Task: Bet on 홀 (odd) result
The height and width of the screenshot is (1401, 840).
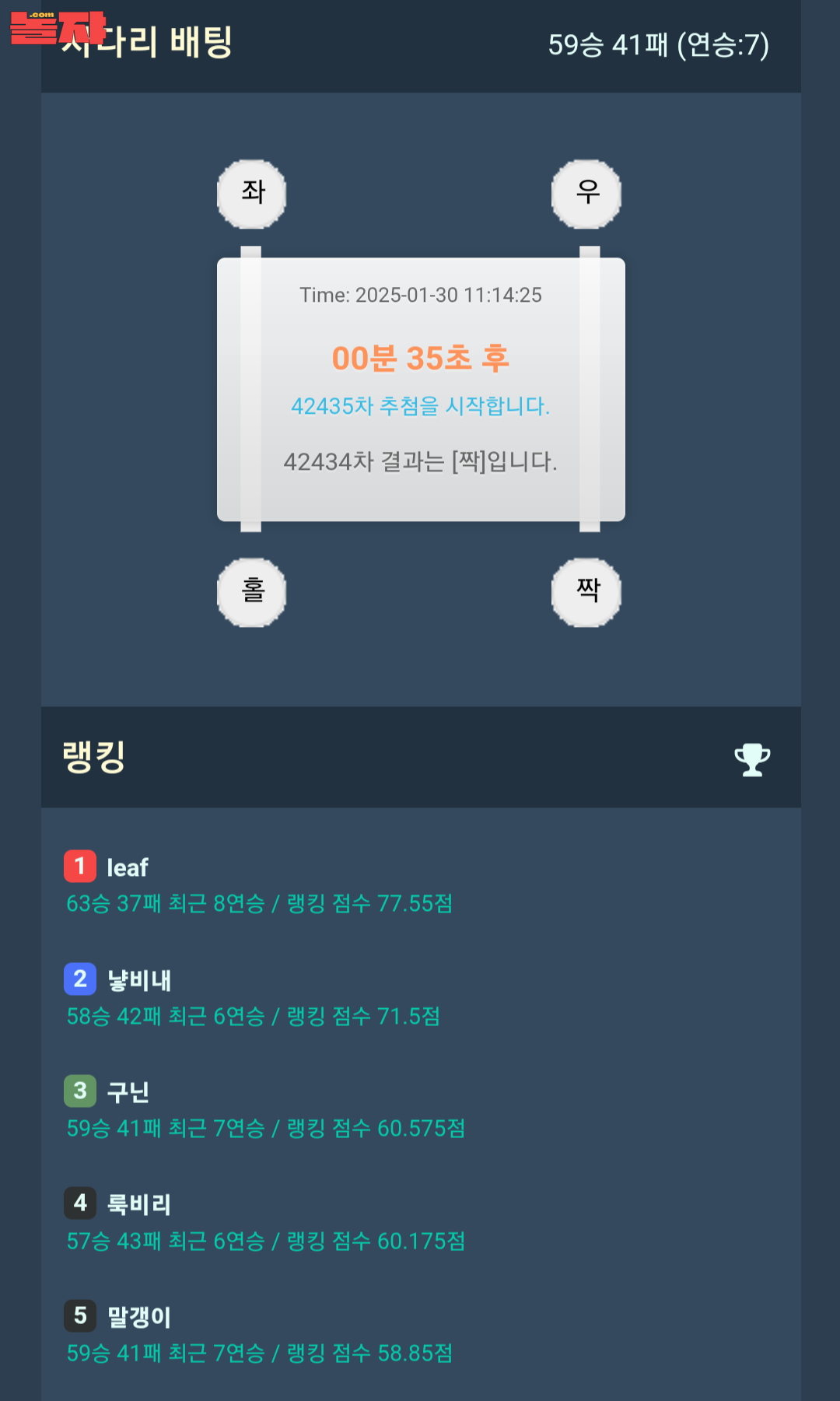Action: point(251,592)
